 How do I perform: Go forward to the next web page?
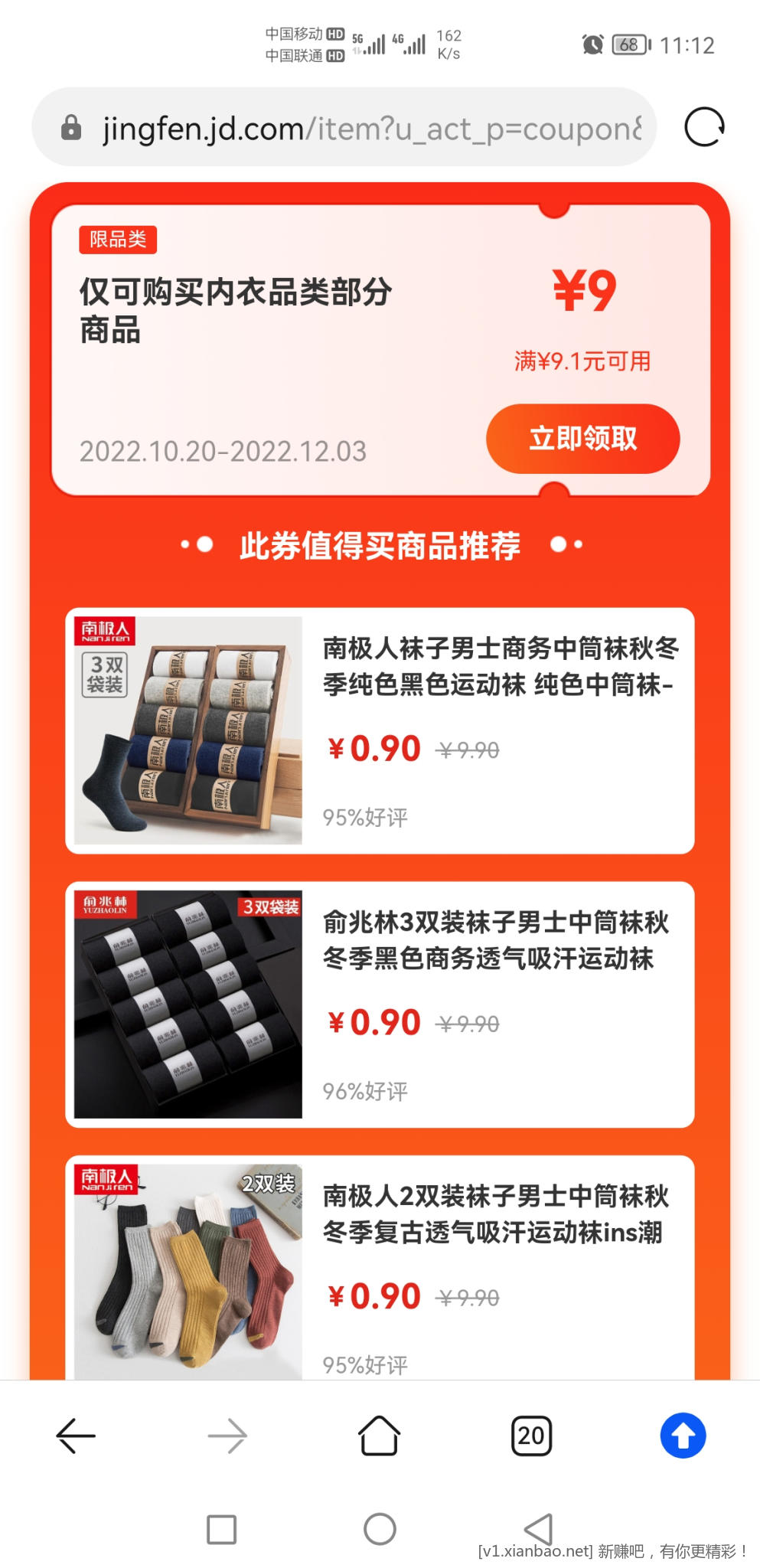(x=227, y=1436)
